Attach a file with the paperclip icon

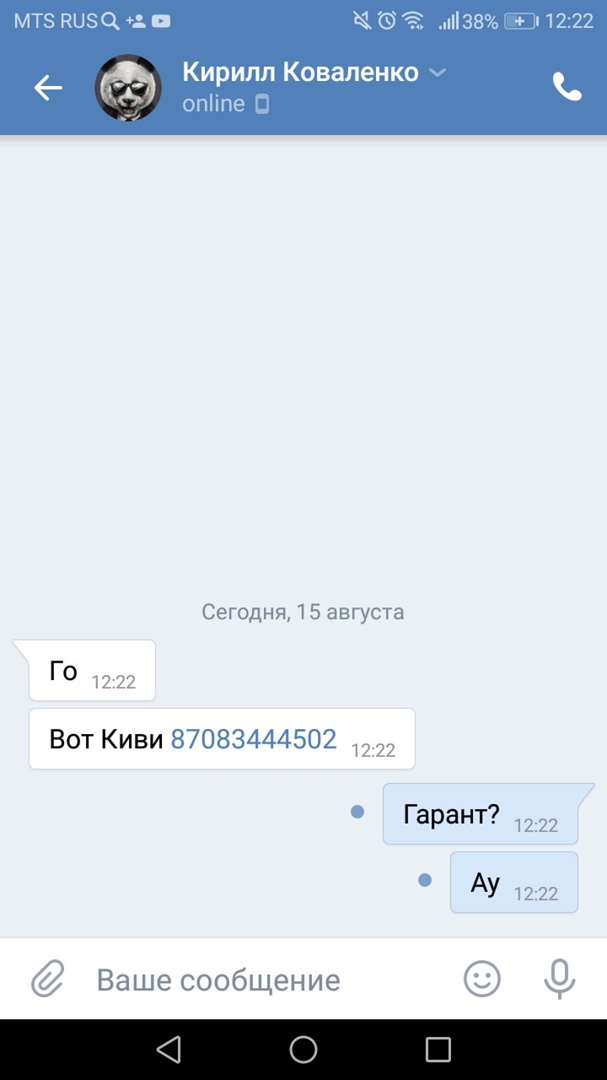47,979
